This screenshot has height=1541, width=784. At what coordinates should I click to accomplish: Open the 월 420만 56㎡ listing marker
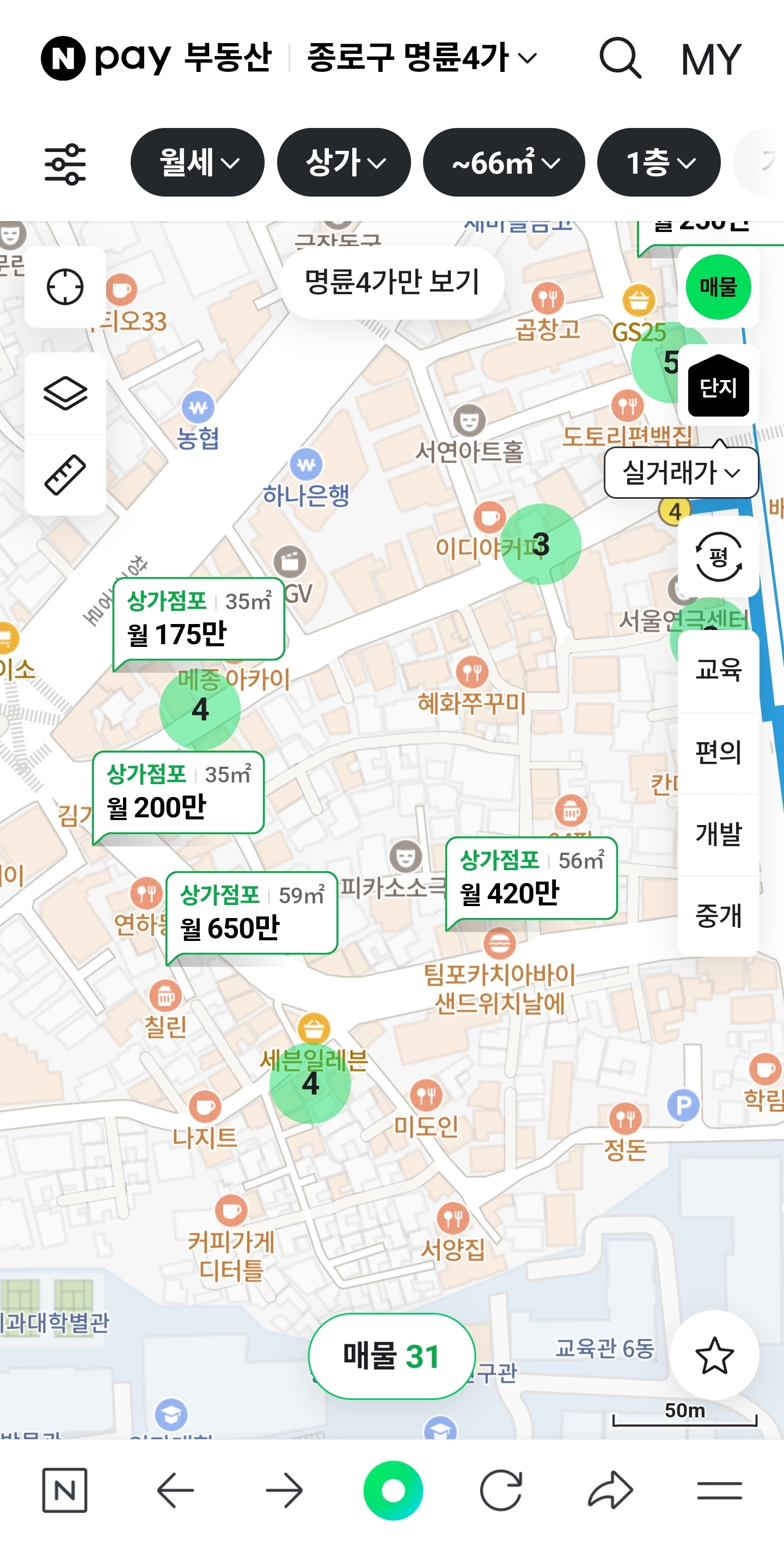point(531,878)
